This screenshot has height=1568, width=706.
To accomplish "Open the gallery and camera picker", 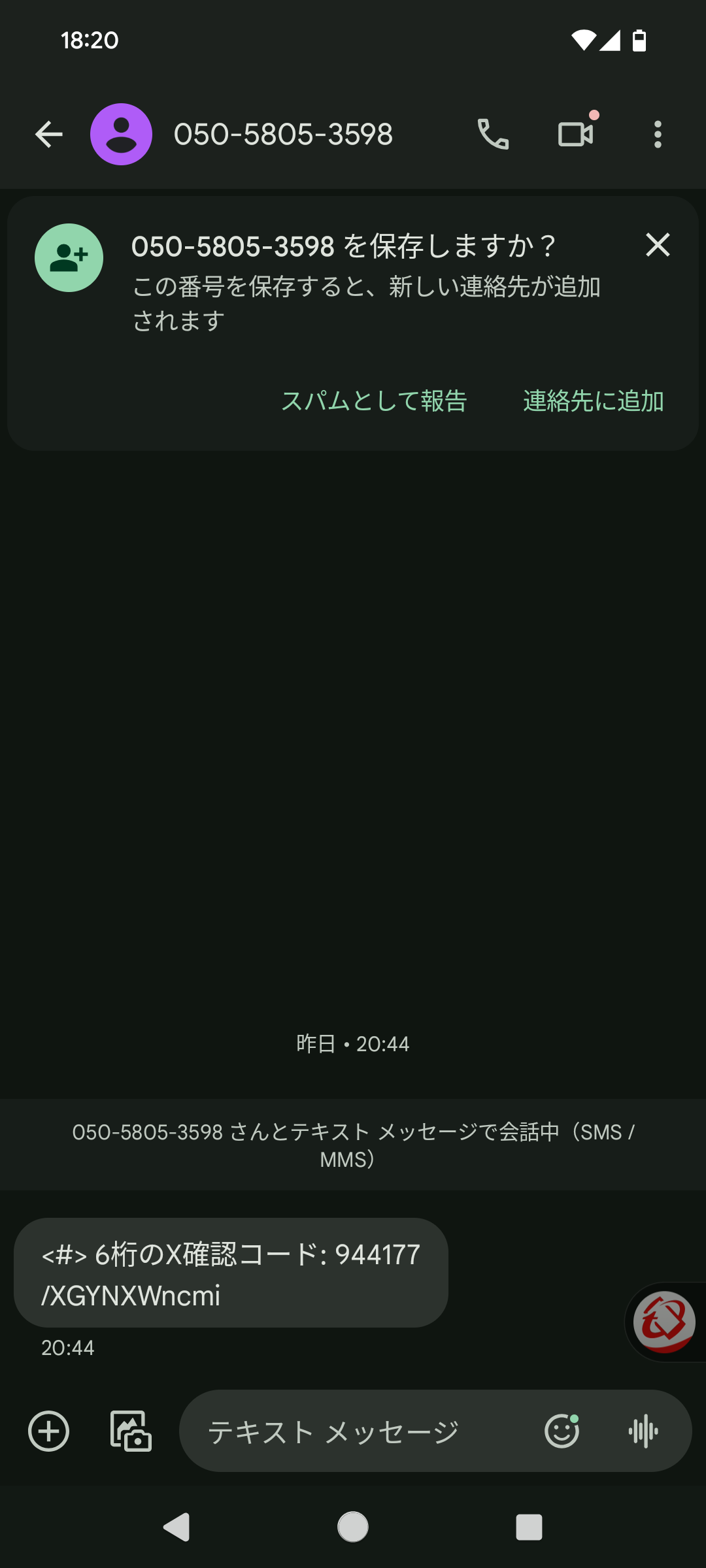I will point(131,1431).
